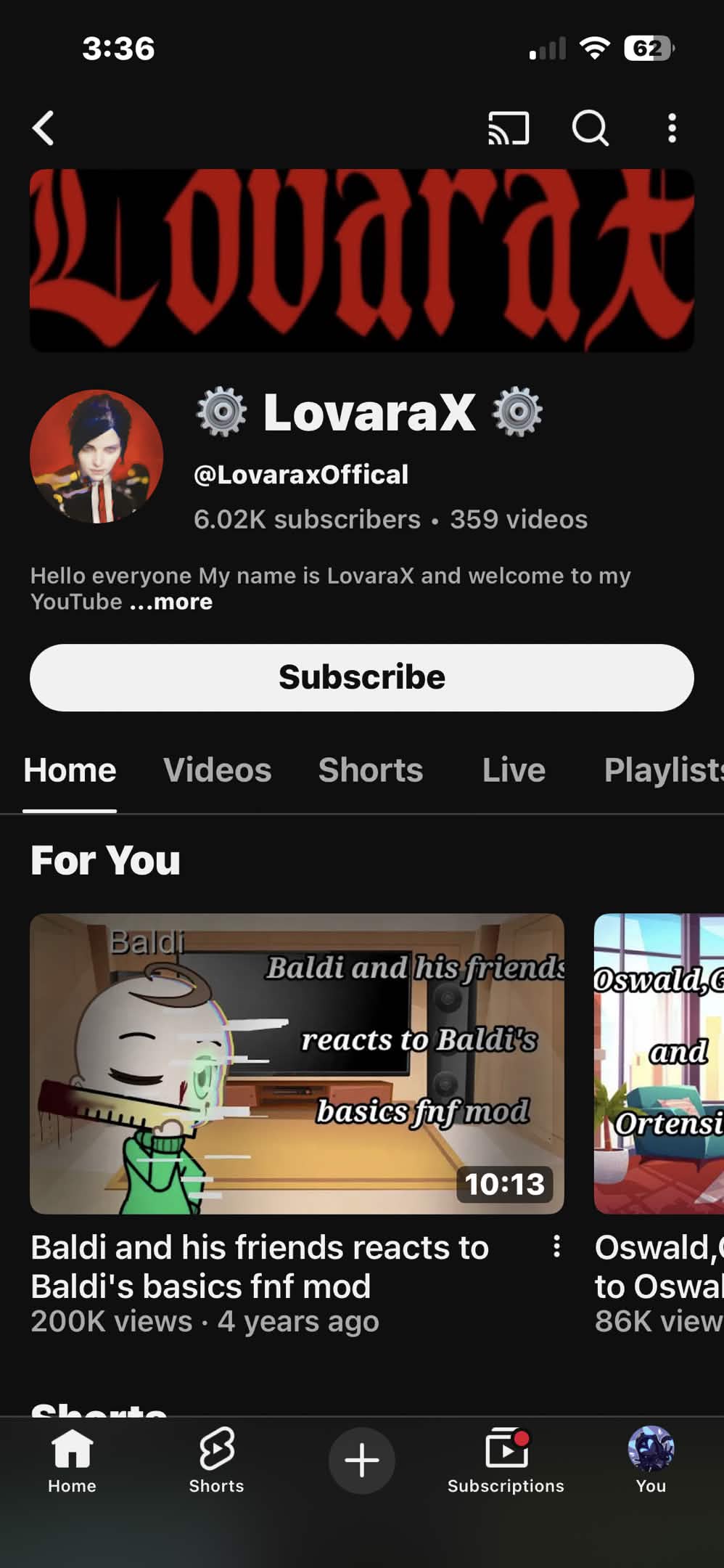Open options for the Baldi video
The width and height of the screenshot is (724, 1568).
556,1246
